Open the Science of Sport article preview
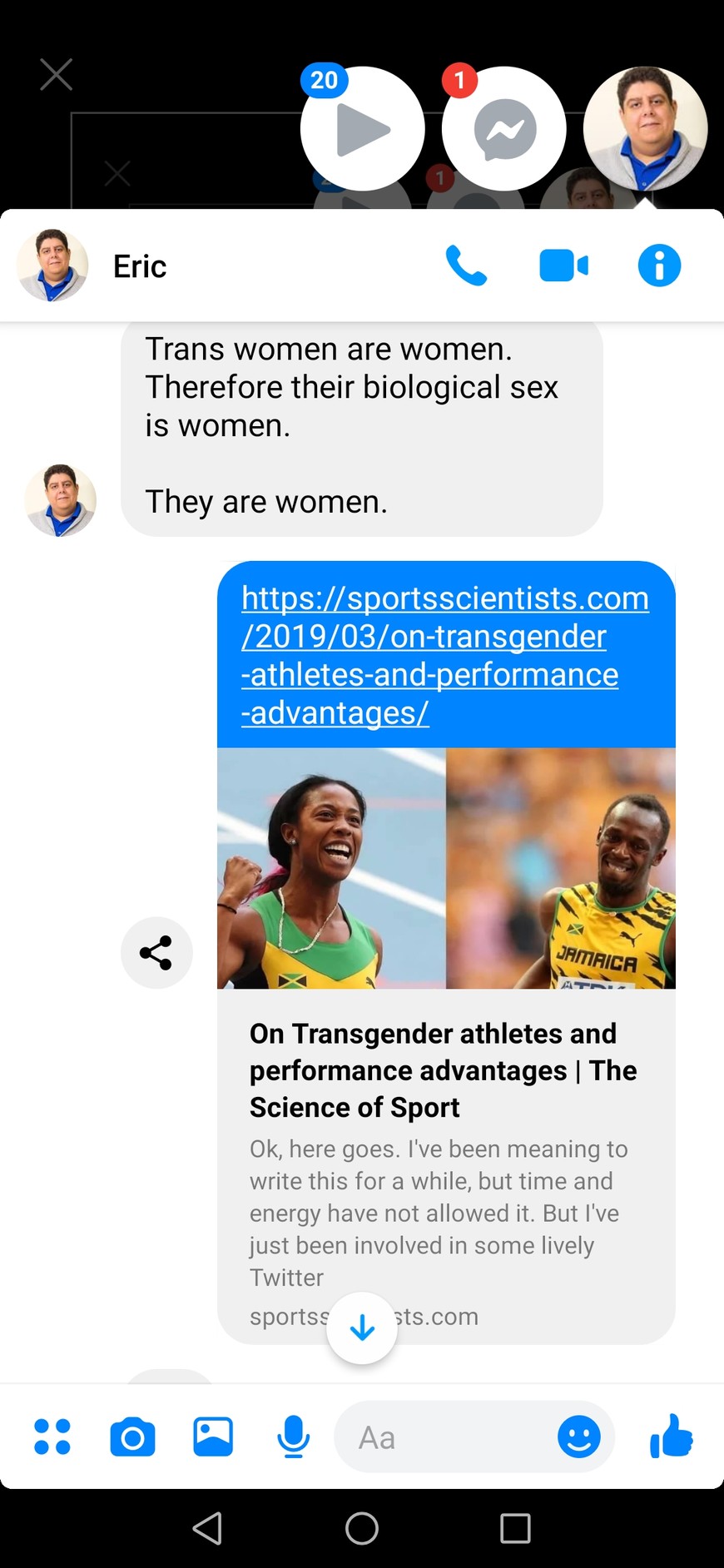724x1568 pixels. click(x=445, y=1069)
